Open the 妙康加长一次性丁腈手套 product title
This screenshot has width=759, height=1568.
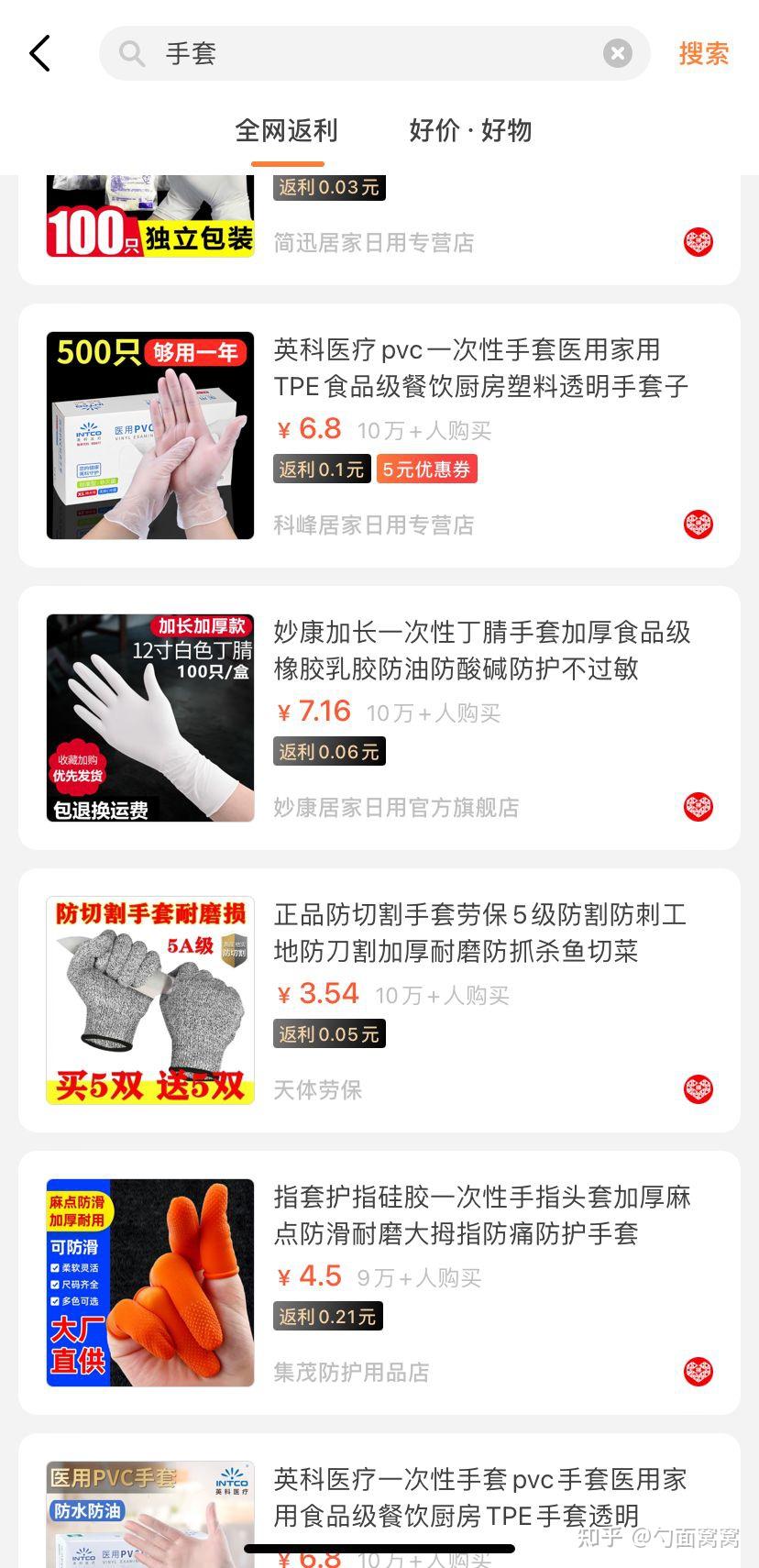(481, 651)
